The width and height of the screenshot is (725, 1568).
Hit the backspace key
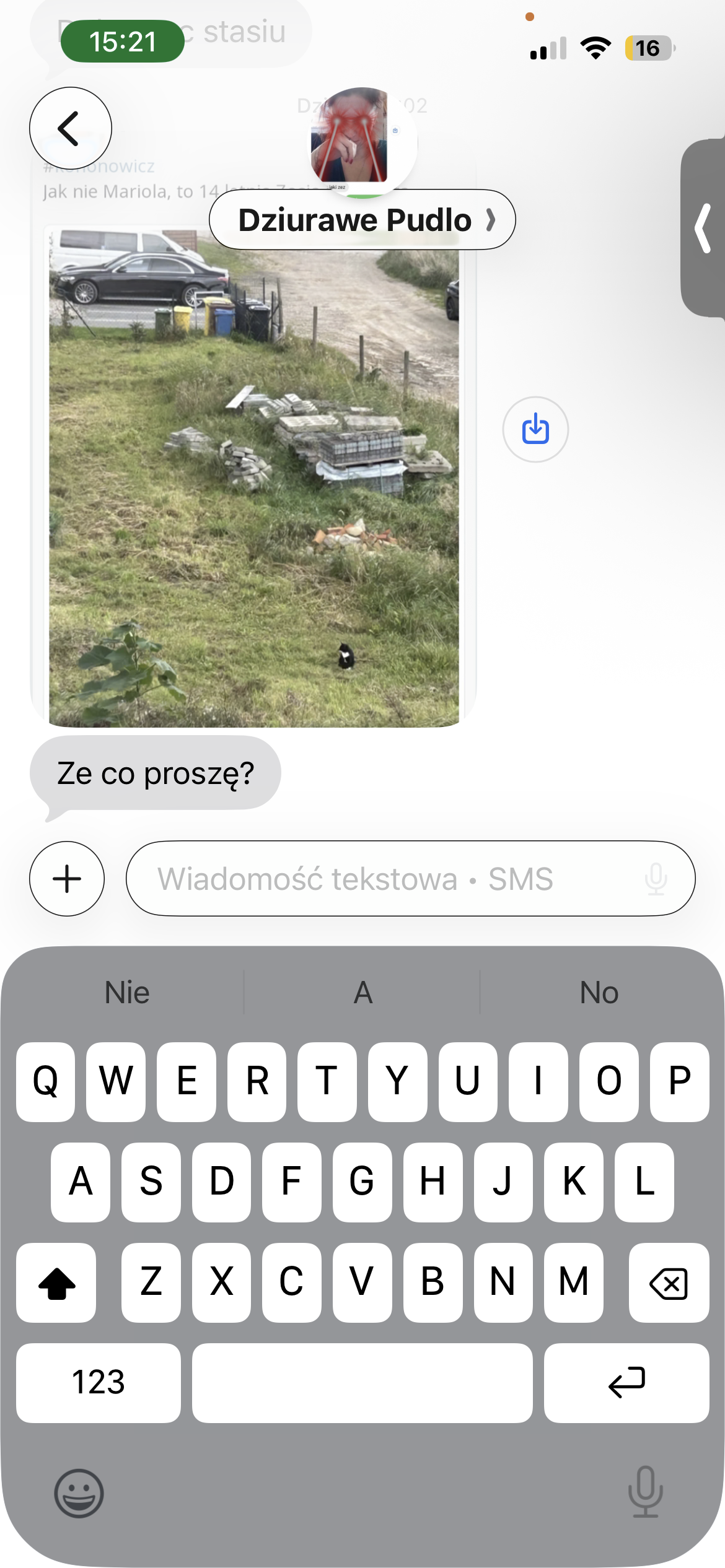tap(668, 1283)
